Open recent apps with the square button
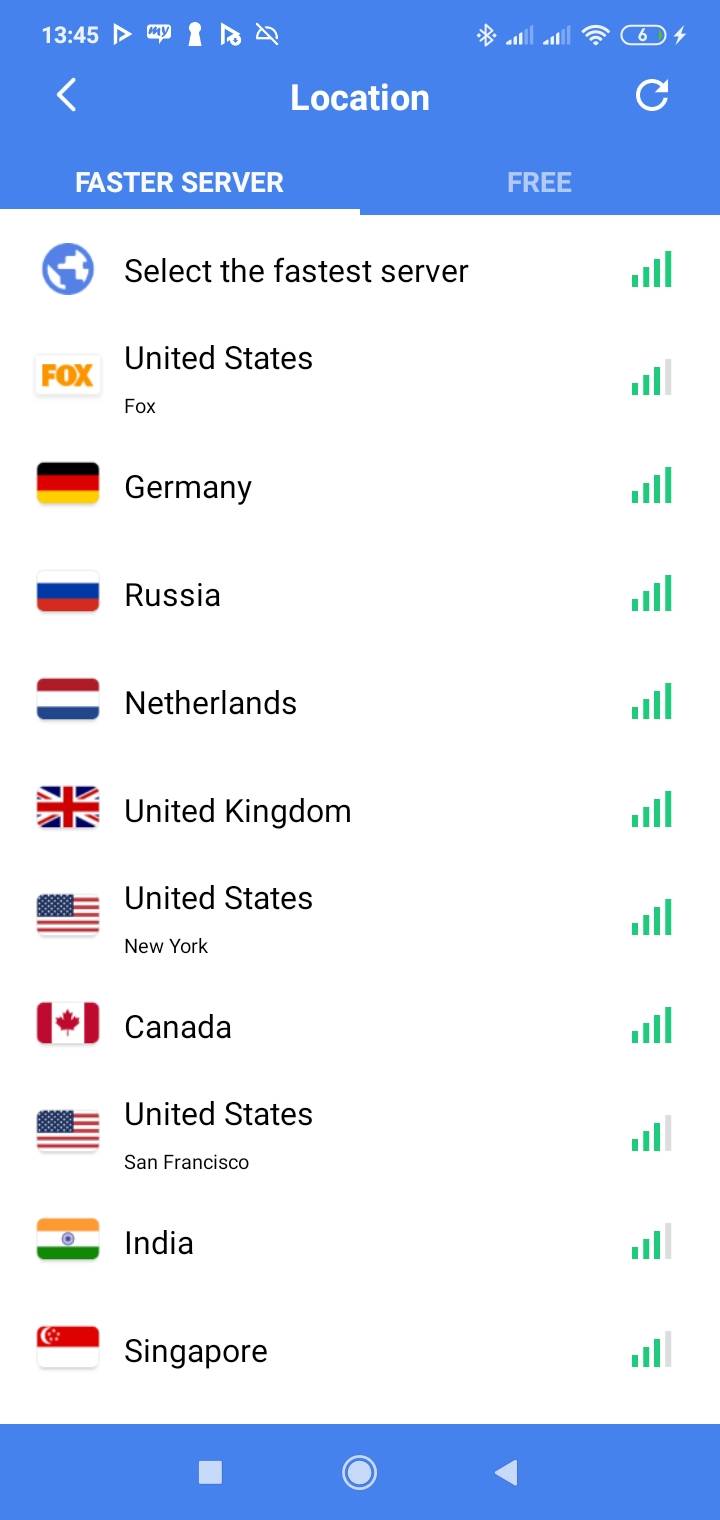The width and height of the screenshot is (720, 1520). click(210, 1472)
